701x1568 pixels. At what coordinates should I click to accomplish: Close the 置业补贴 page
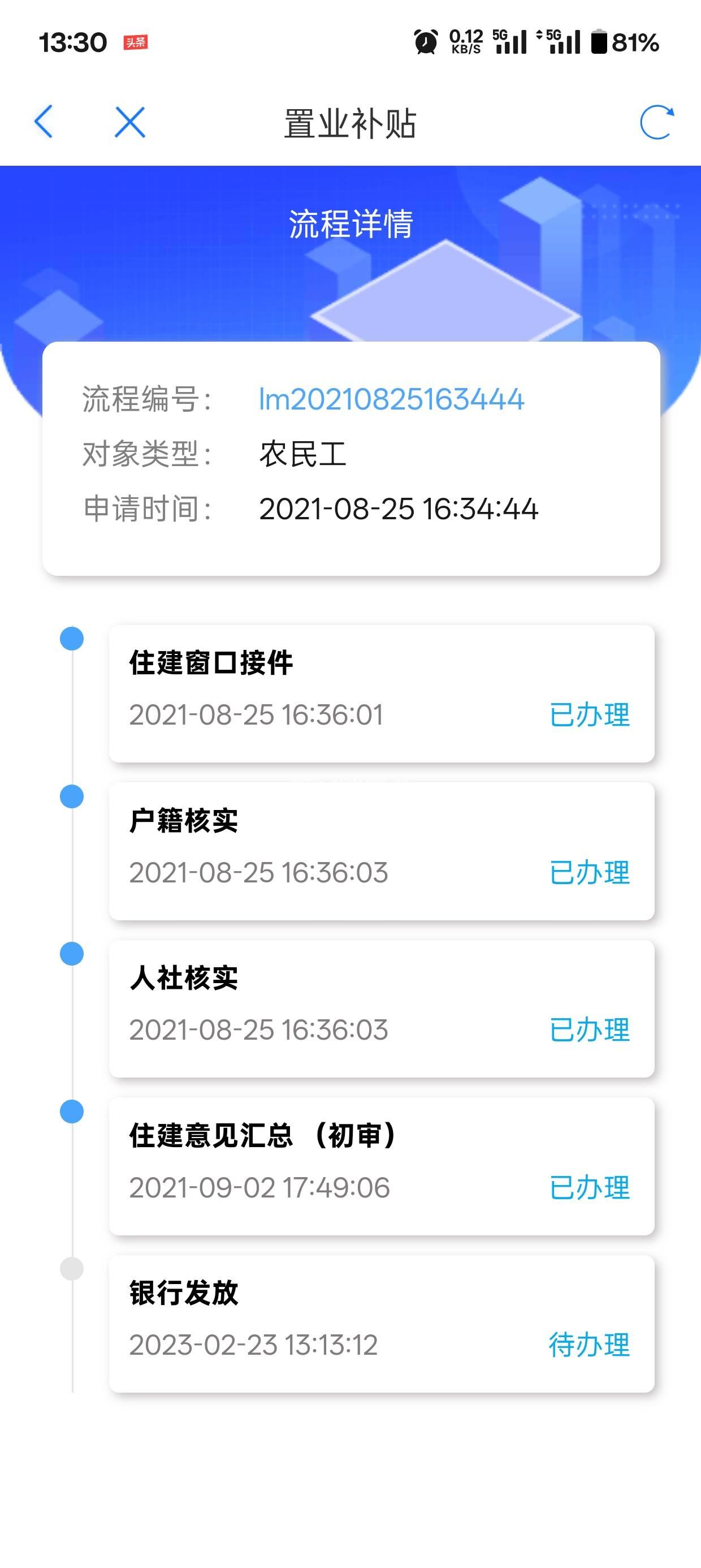[130, 122]
